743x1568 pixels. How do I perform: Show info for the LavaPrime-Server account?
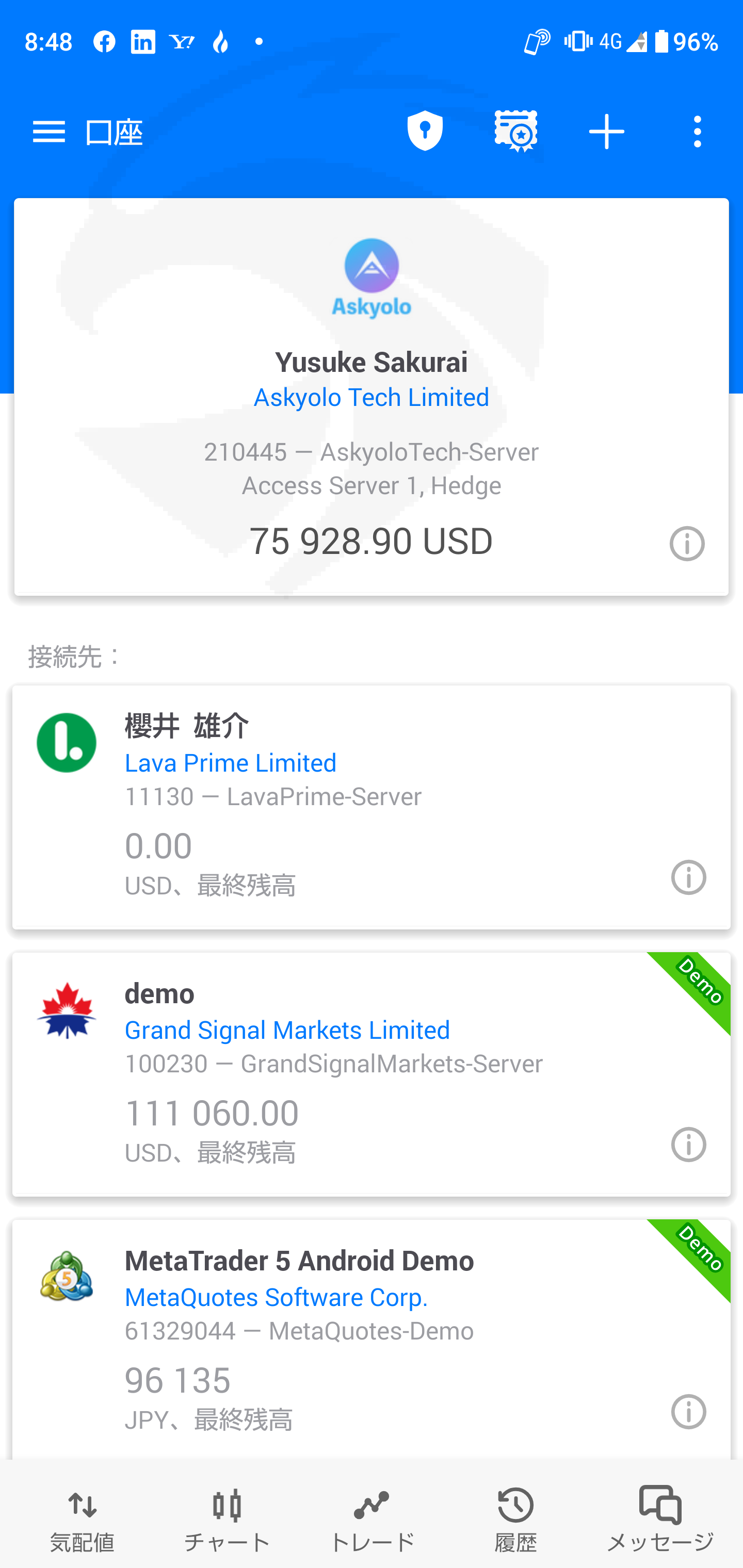click(x=688, y=877)
